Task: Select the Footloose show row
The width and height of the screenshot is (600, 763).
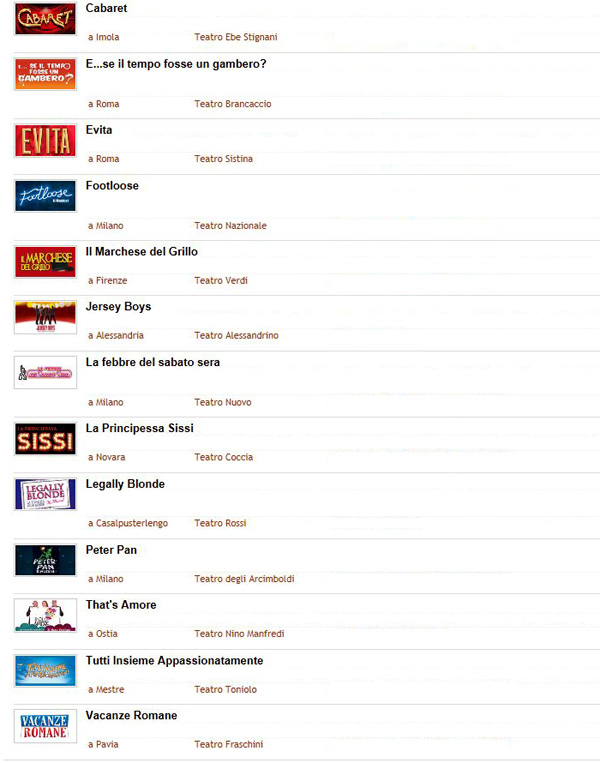Action: 112,186
